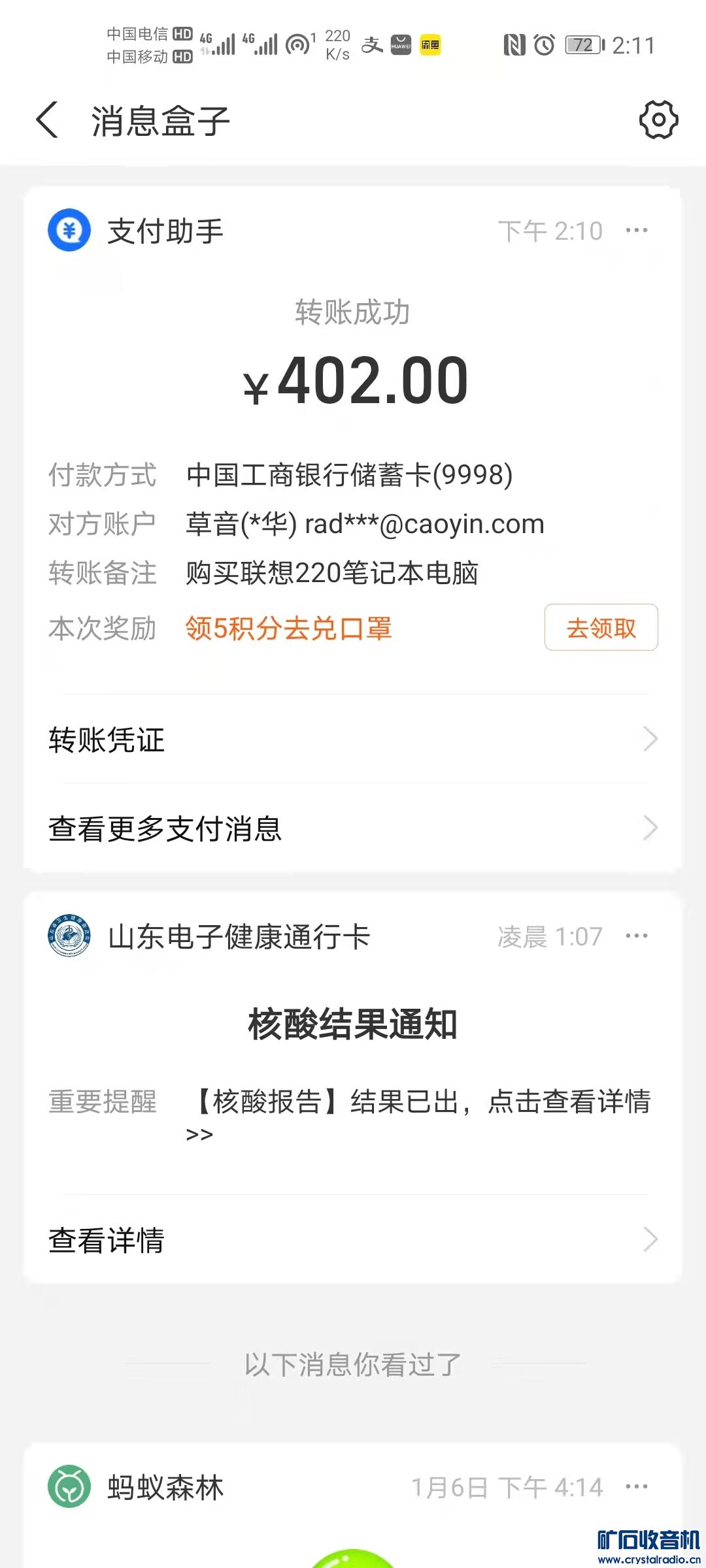Image resolution: width=706 pixels, height=1568 pixels.
Task: Open 转账凭证 transfer receipt
Action: (x=353, y=740)
